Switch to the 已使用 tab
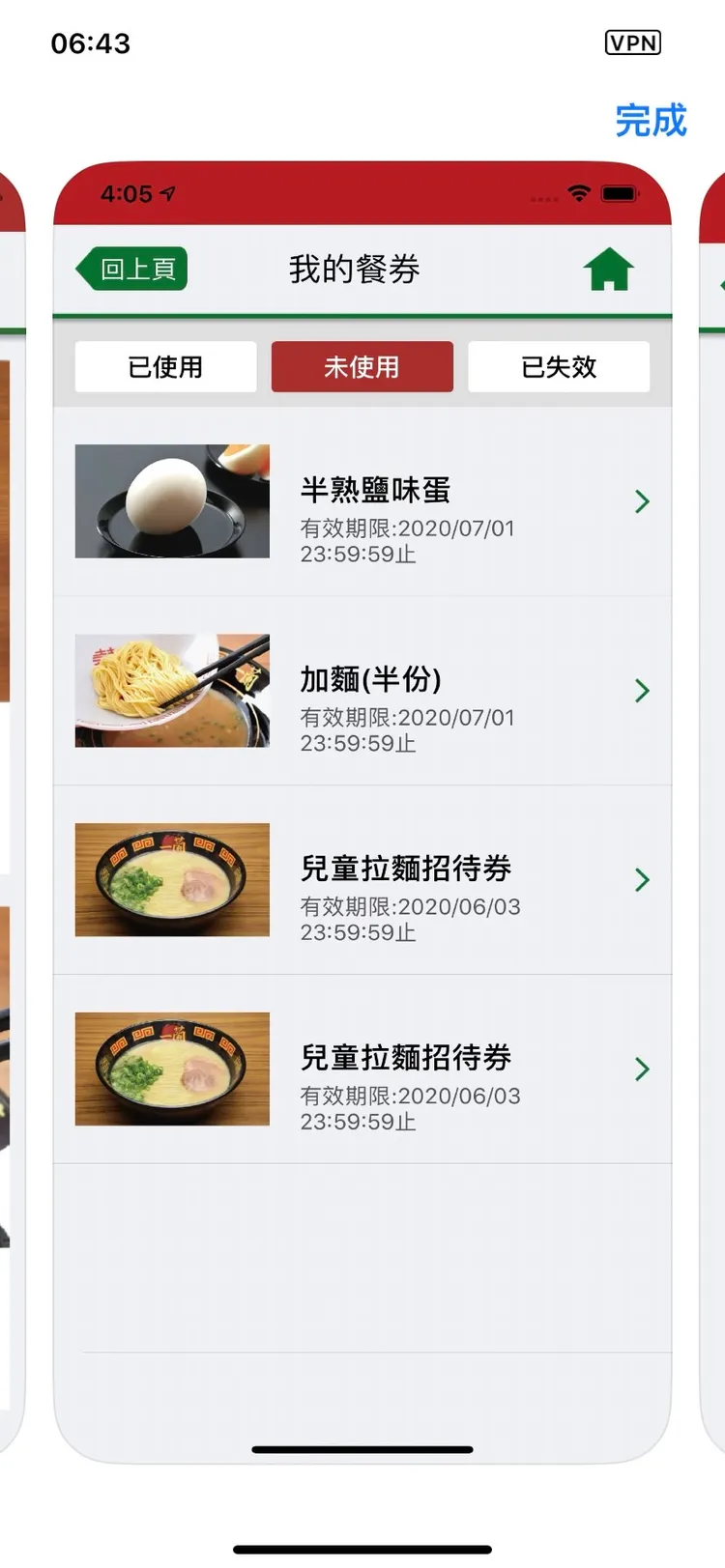 (164, 367)
